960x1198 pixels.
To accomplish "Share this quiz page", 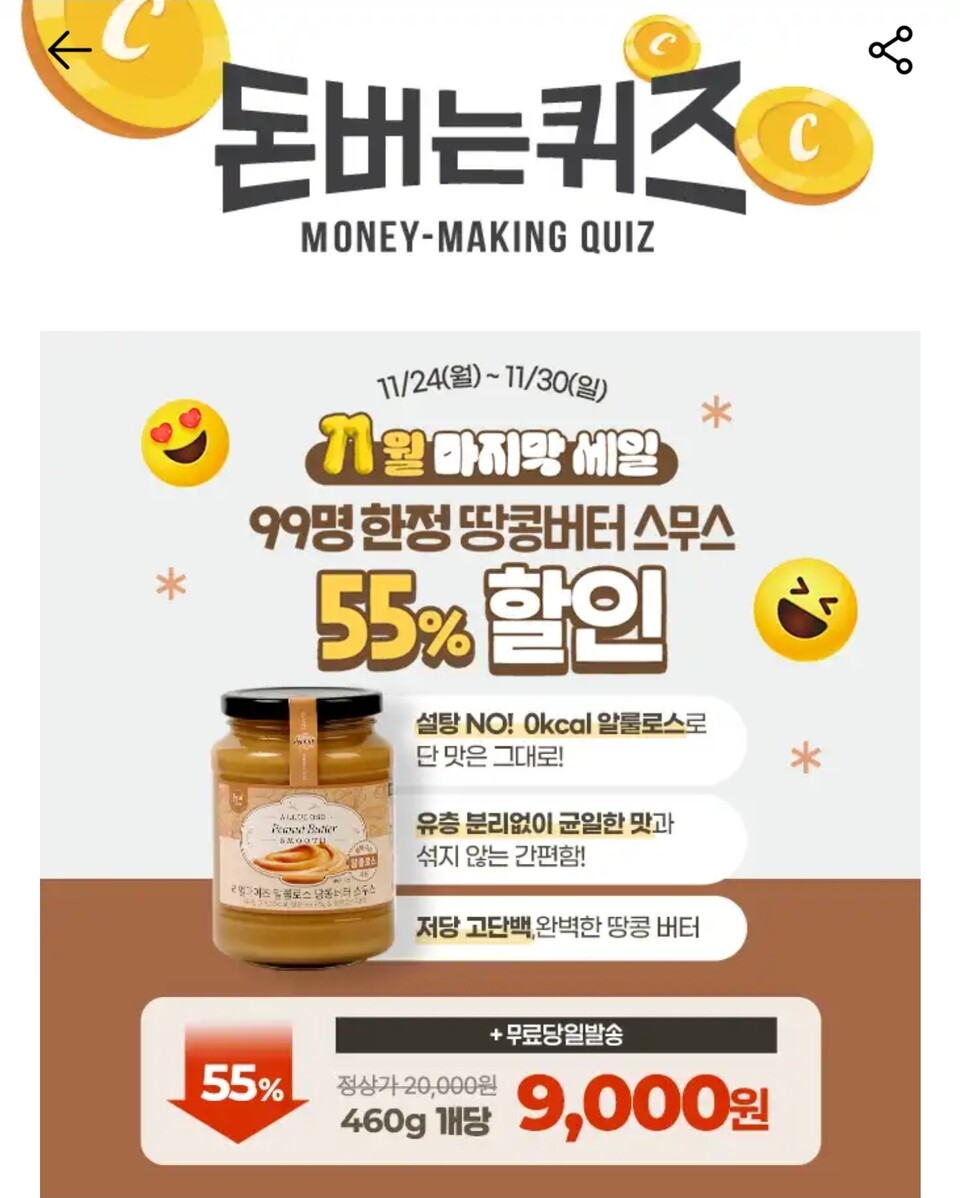I will [890, 50].
